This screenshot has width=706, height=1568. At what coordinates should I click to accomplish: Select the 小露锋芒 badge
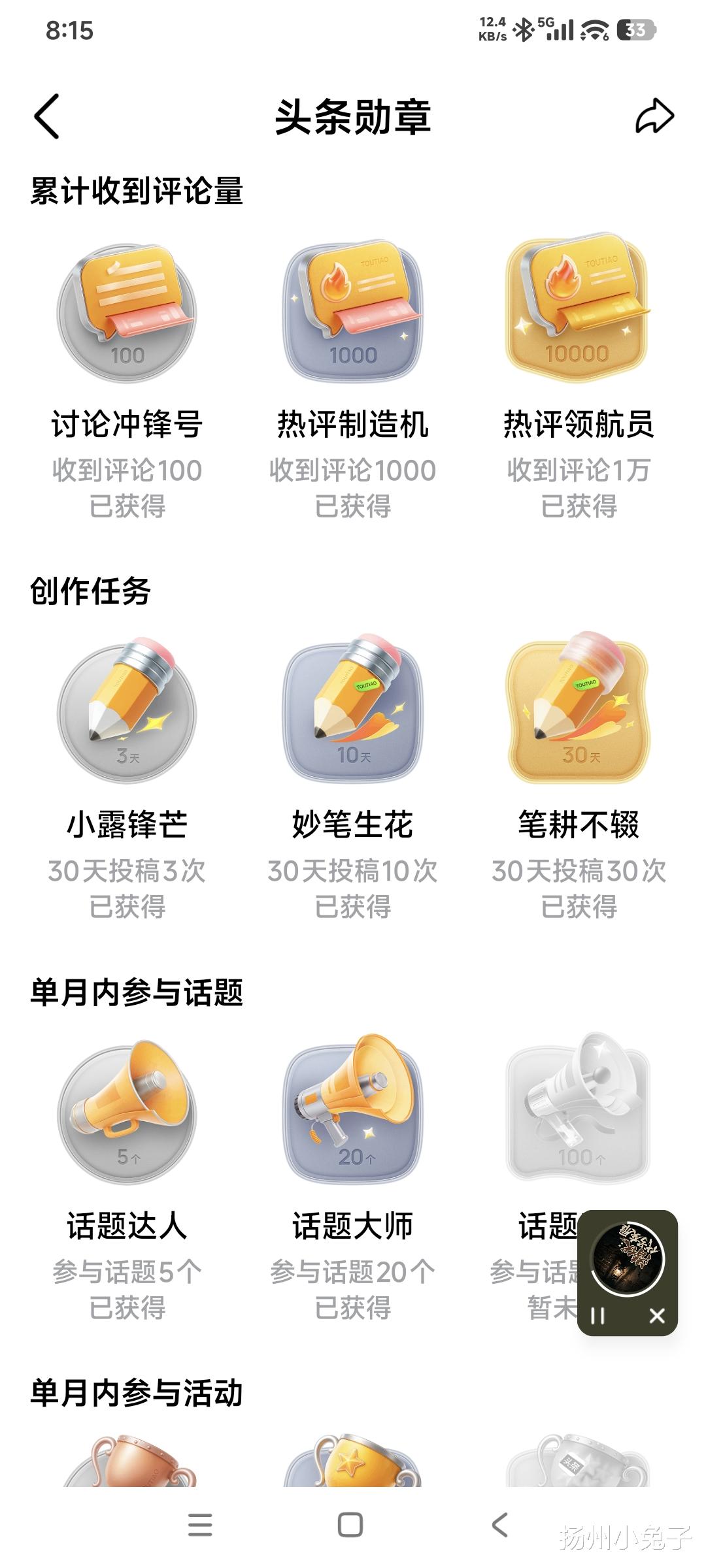127,712
